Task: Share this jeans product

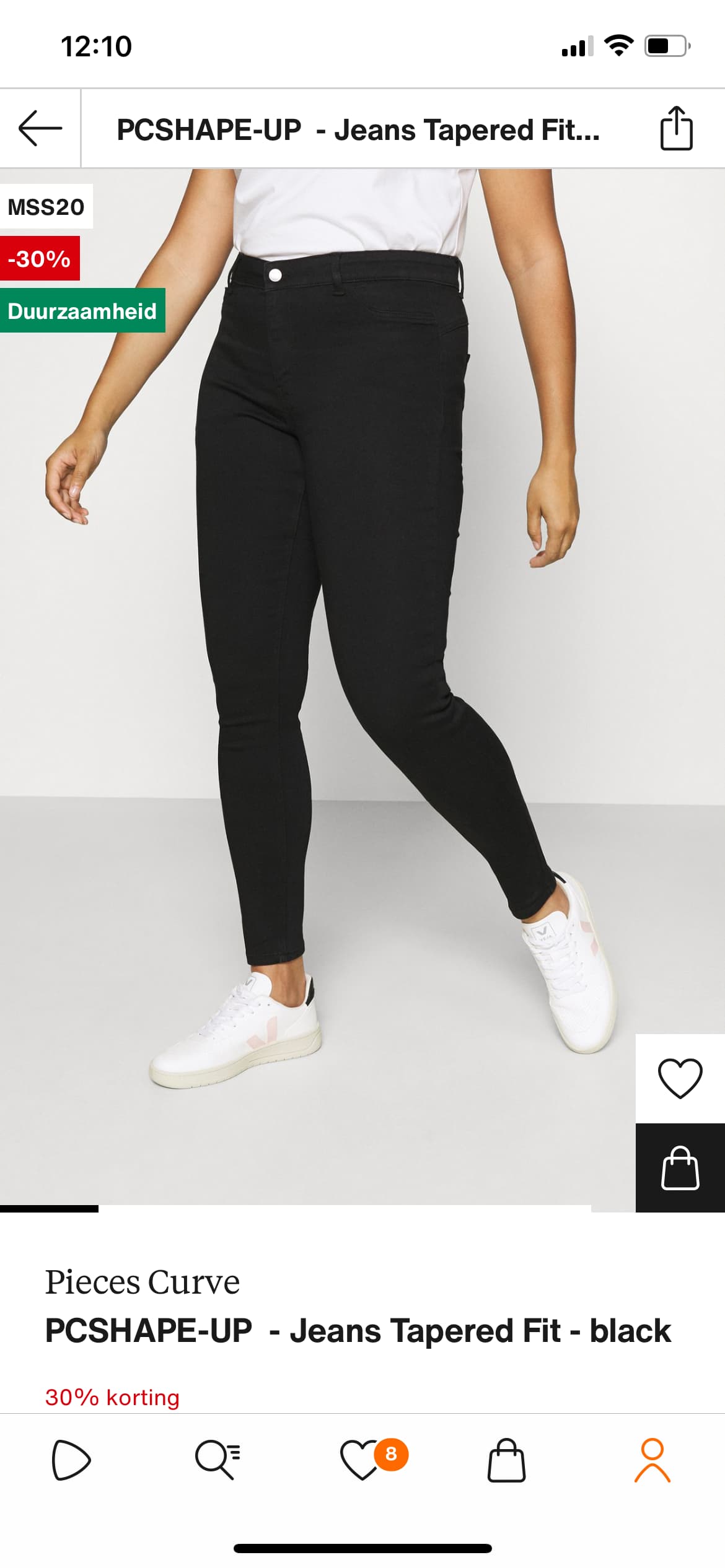Action: (x=676, y=128)
